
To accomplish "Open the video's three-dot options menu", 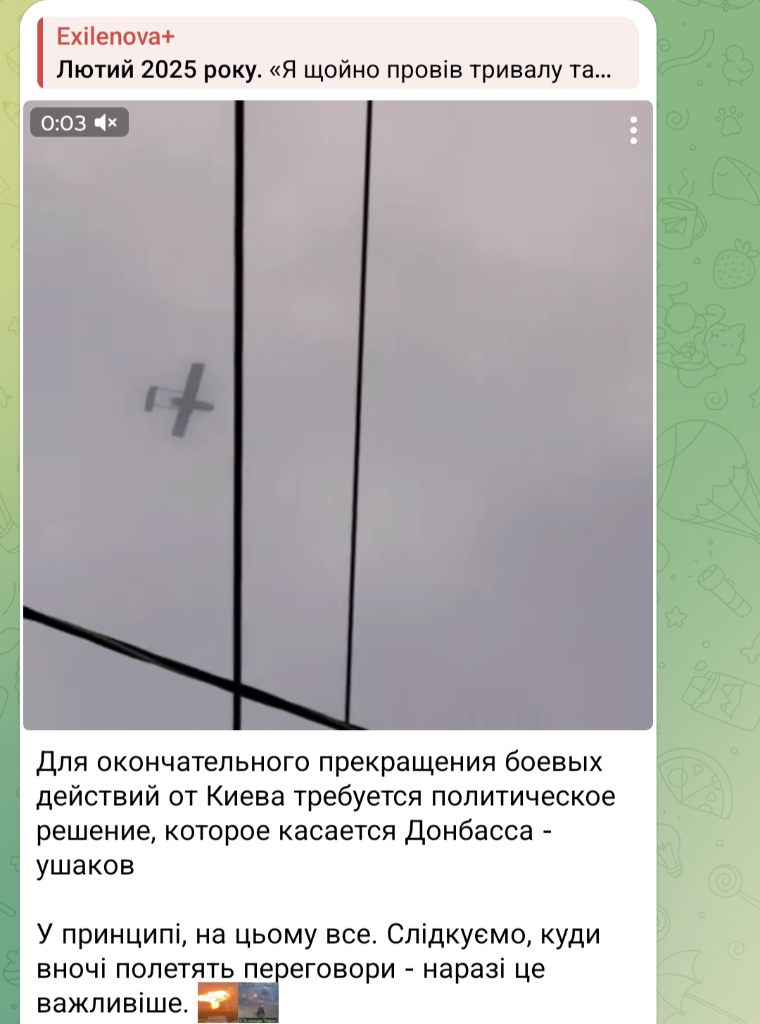I will click(x=633, y=130).
